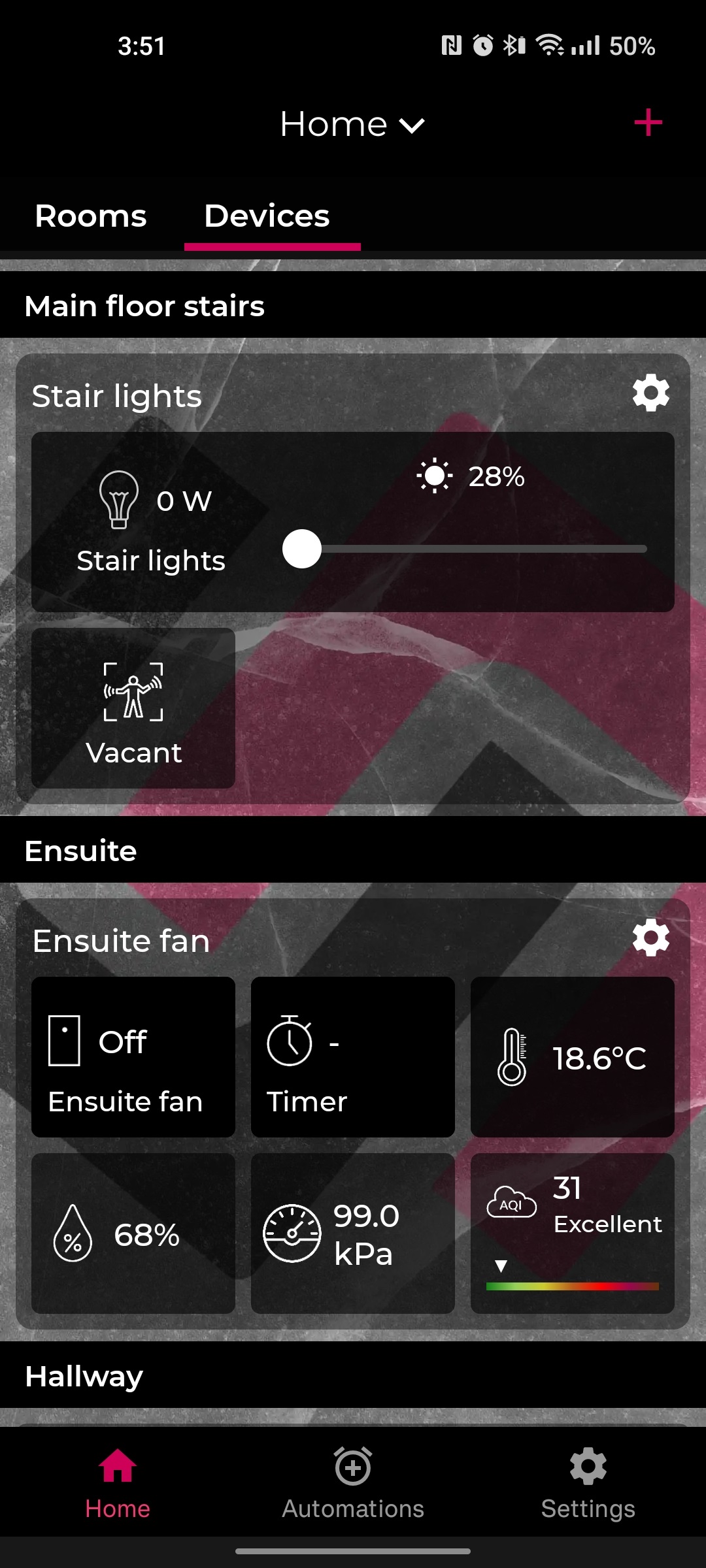The height and width of the screenshot is (1568, 706).
Task: Tap the plus icon to add device
Action: click(648, 123)
